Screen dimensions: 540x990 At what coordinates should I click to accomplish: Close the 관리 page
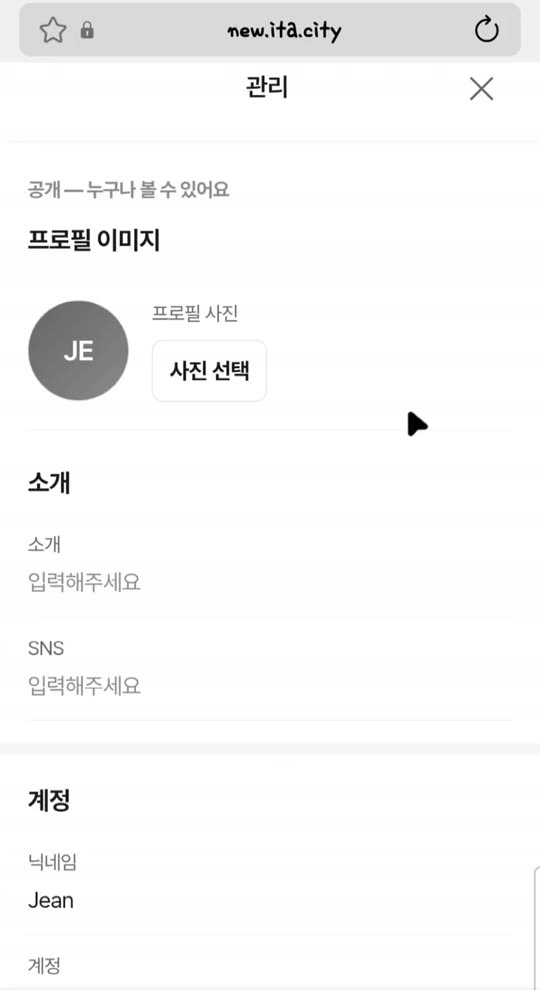pyautogui.click(x=481, y=89)
